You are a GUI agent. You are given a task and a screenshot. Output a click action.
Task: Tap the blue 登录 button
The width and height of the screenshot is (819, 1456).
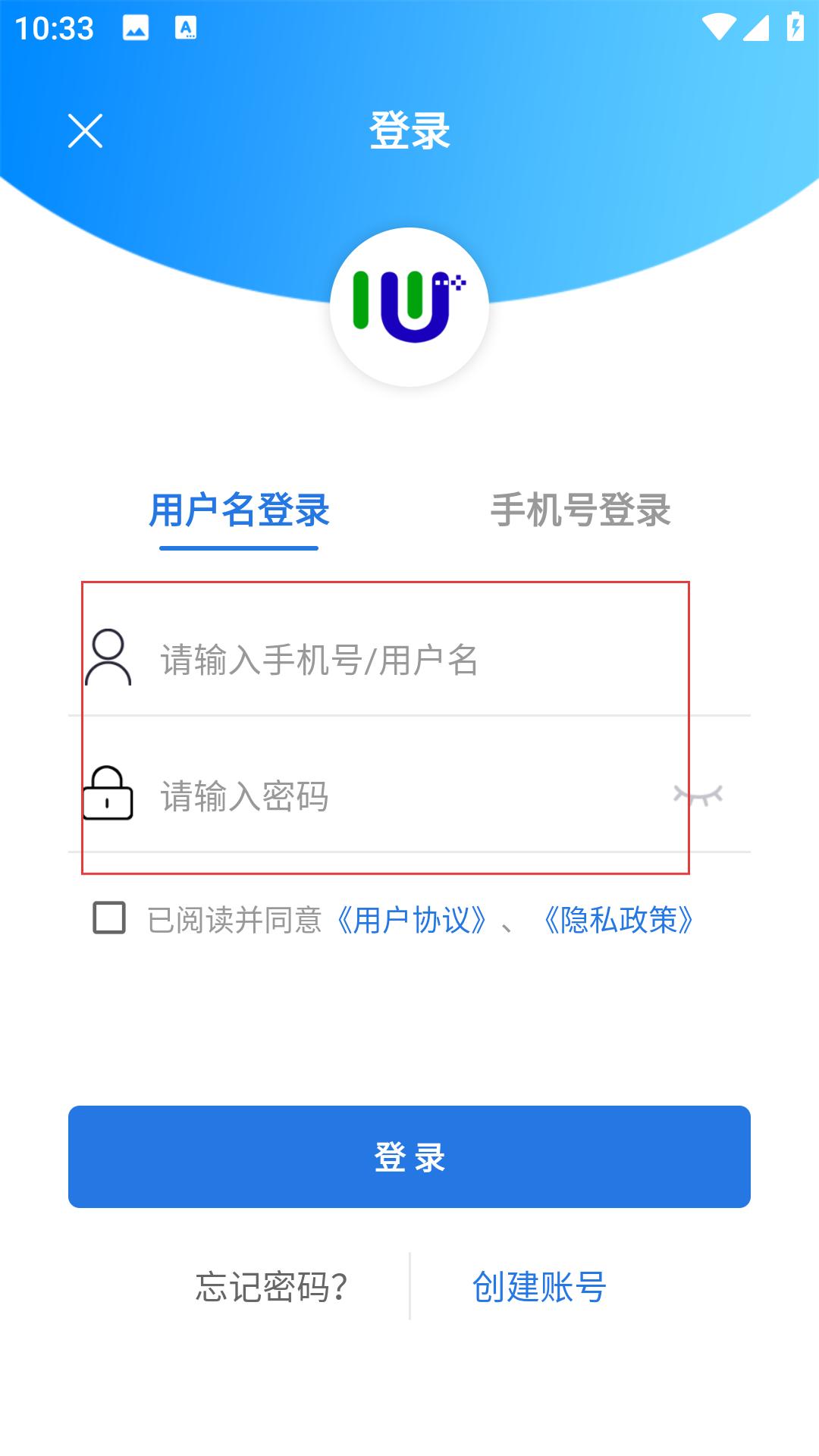[x=409, y=1156]
